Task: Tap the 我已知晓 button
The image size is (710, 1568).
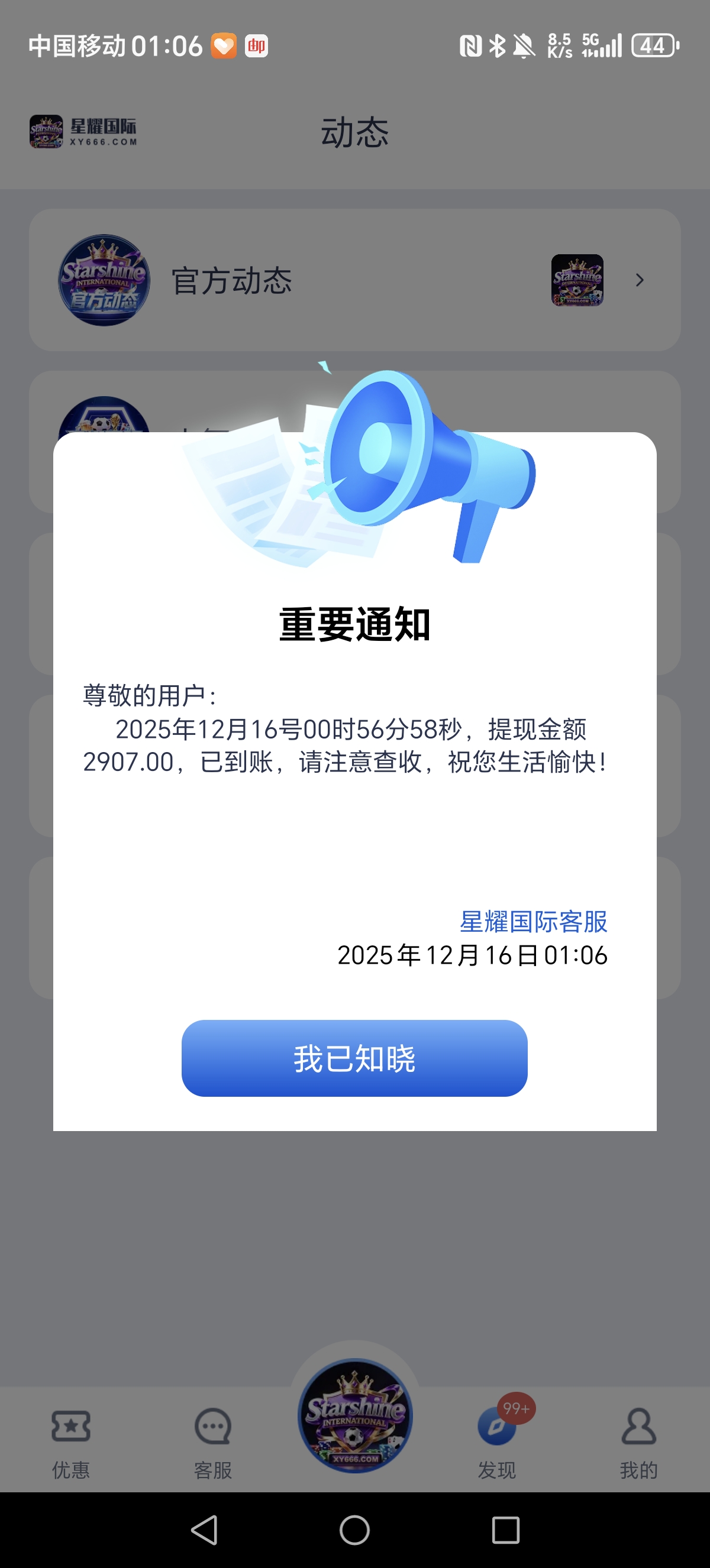Action: pyautogui.click(x=354, y=1058)
